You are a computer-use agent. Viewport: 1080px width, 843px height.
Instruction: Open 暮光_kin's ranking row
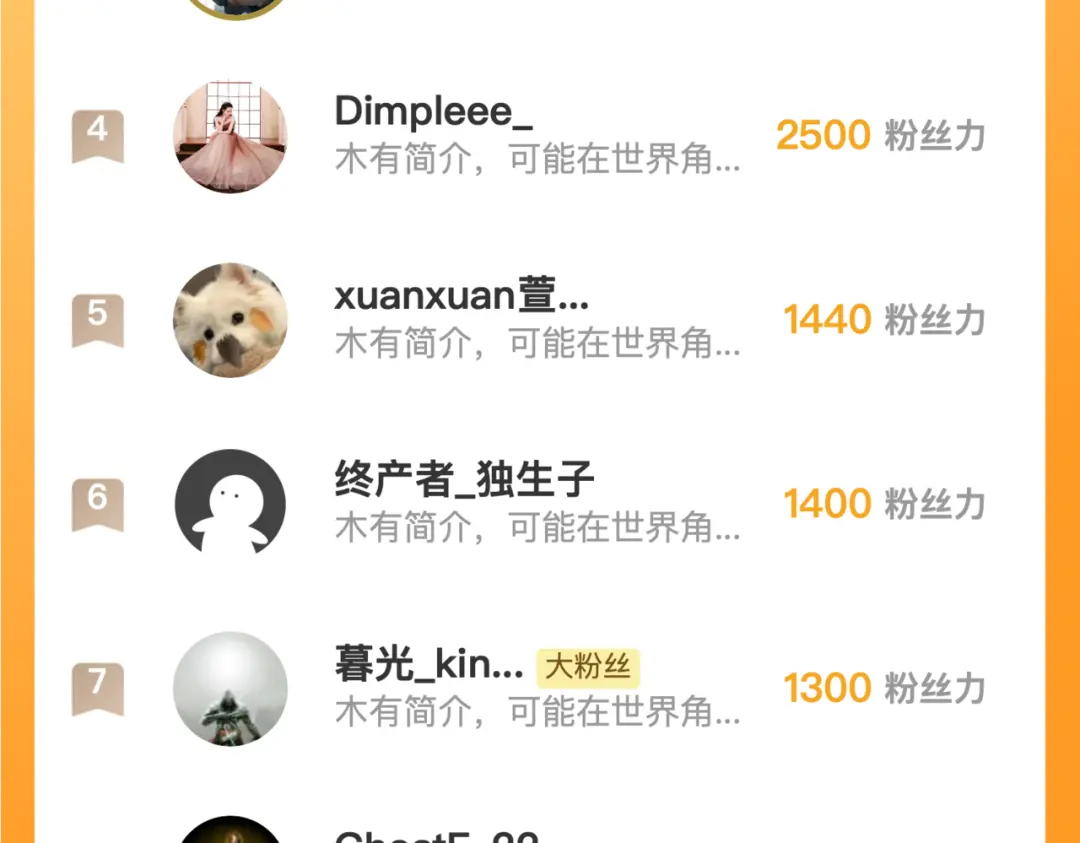click(x=537, y=688)
